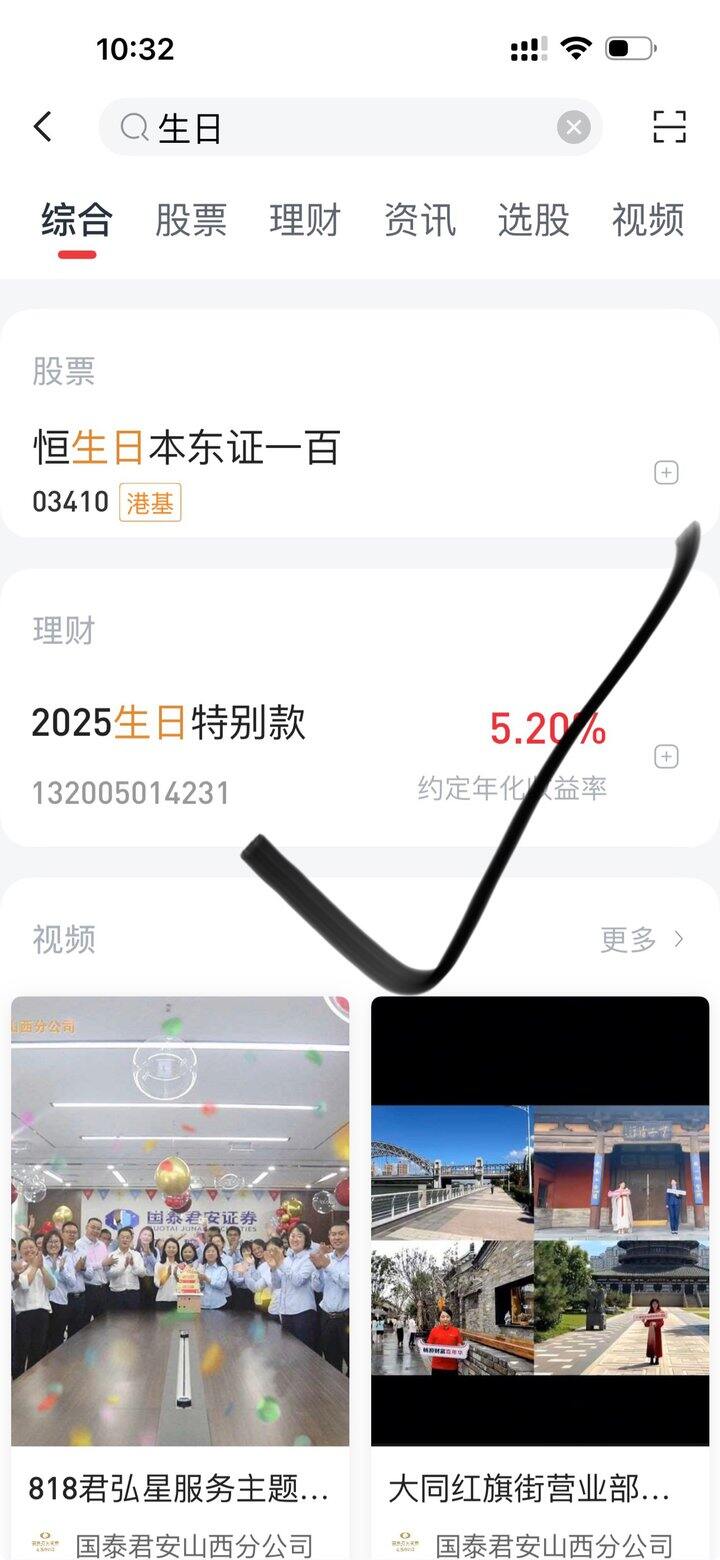Play the 818君弘星服务主题 video

click(180, 1220)
